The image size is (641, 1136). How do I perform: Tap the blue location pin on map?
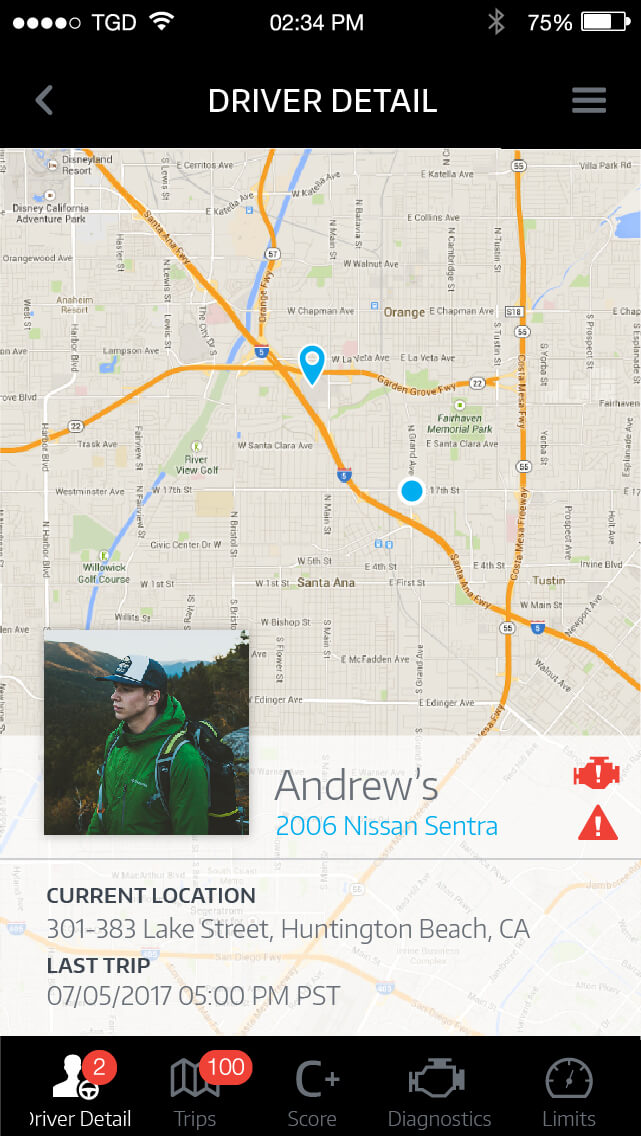tap(313, 363)
